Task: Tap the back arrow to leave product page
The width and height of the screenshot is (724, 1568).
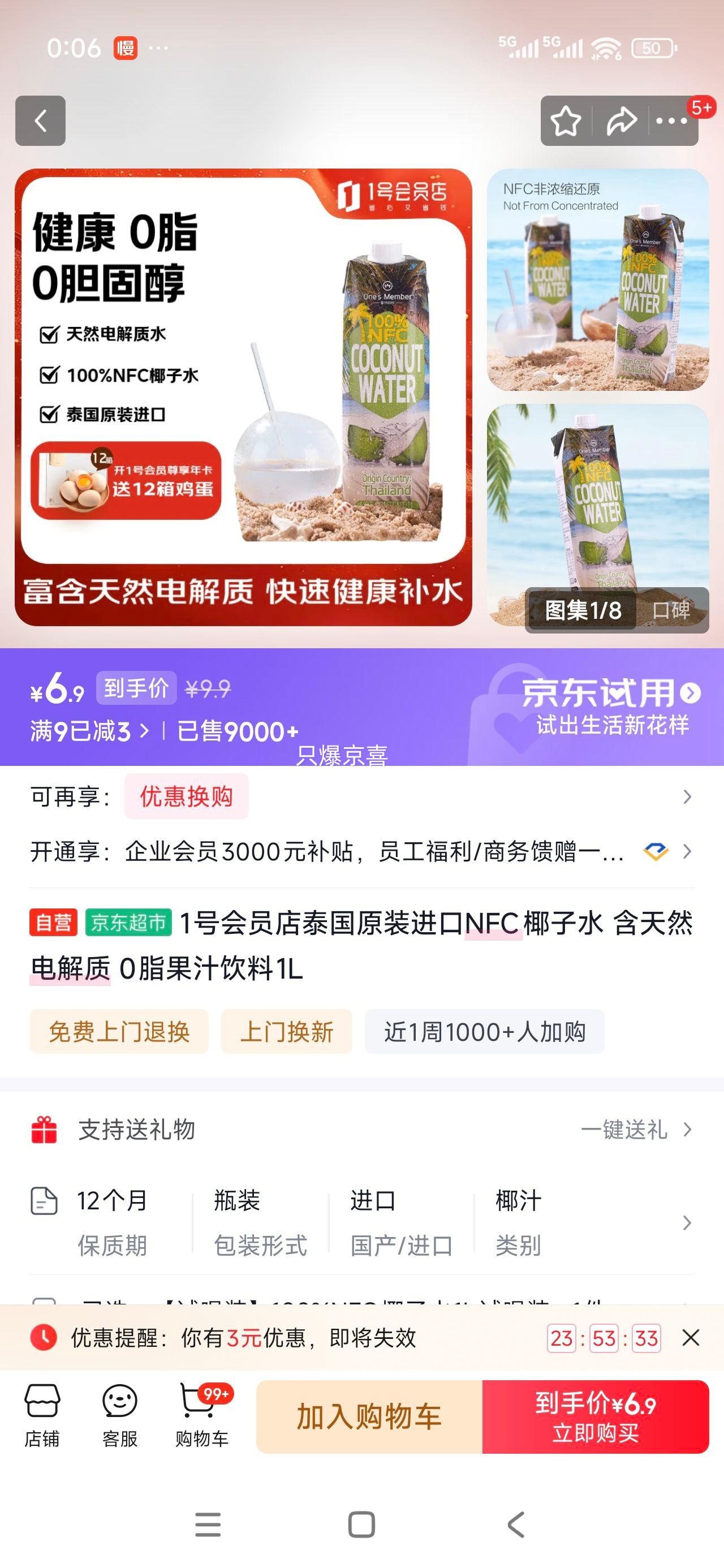Action: click(40, 122)
